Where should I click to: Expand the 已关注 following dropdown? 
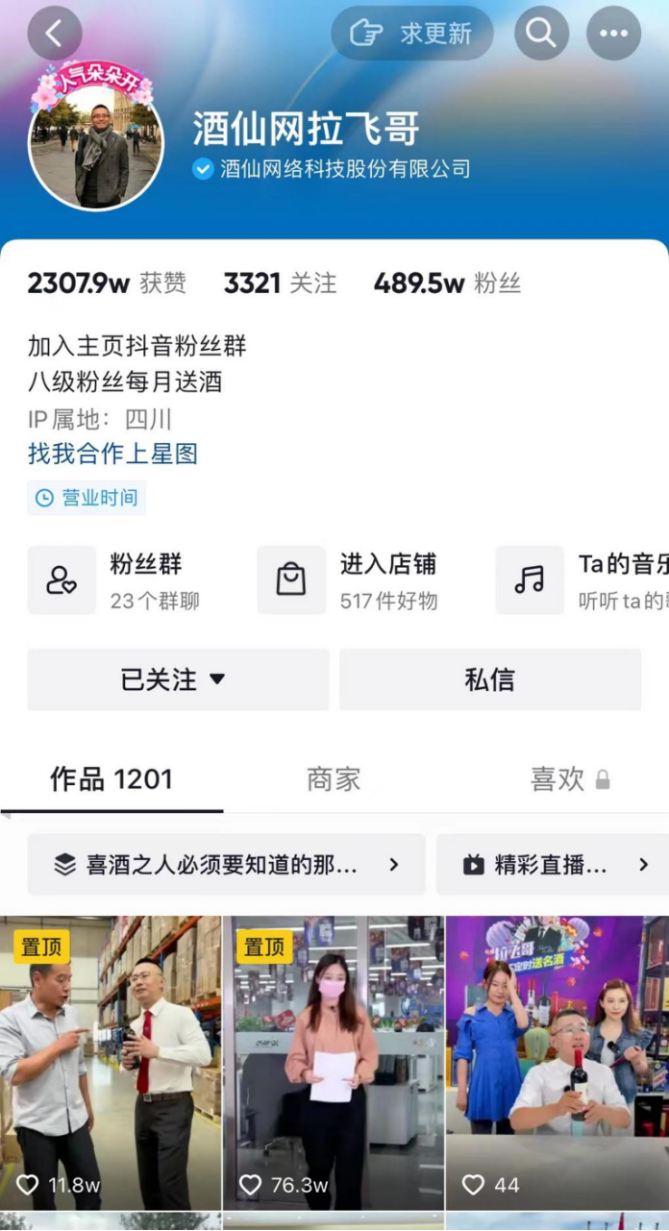click(x=178, y=680)
